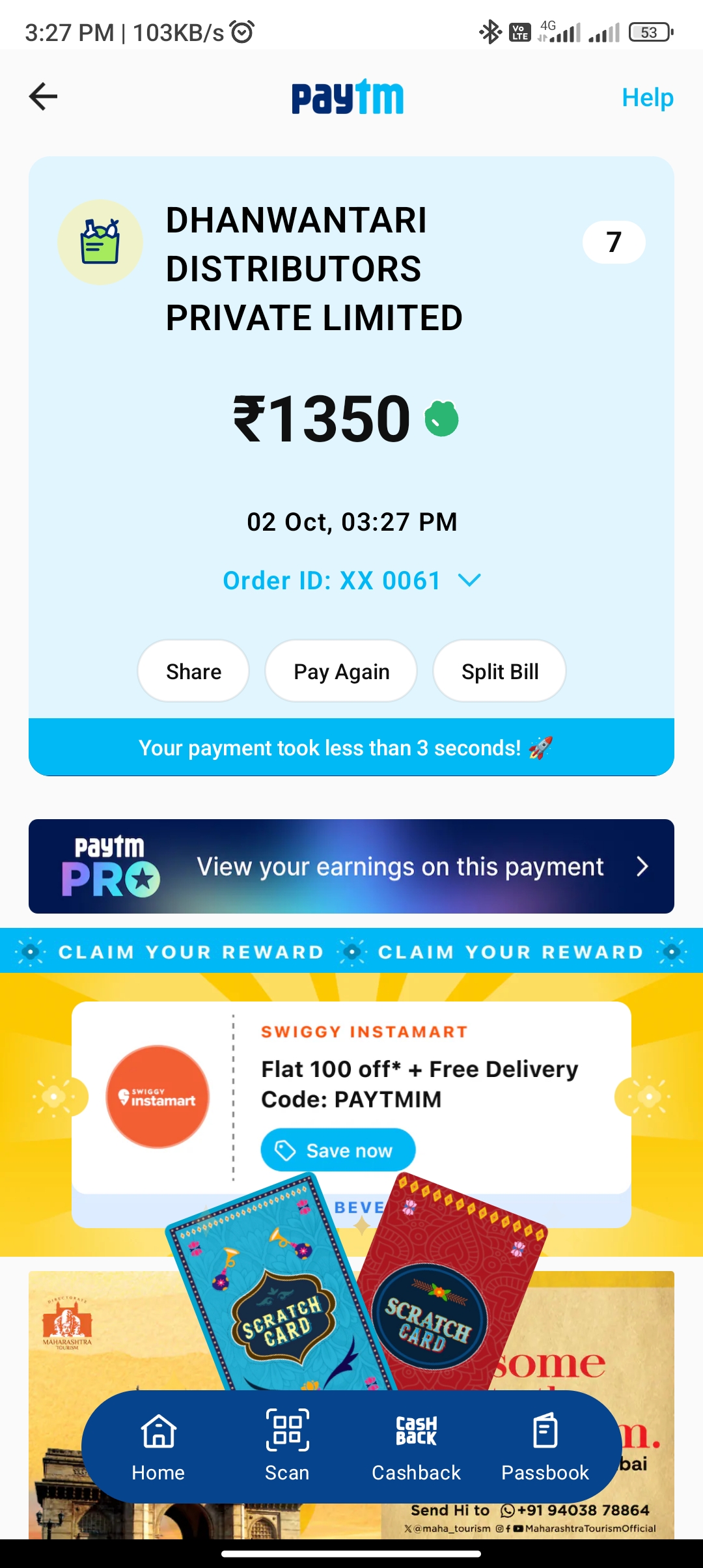Share this payment receipt
703x1568 pixels.
point(193,671)
